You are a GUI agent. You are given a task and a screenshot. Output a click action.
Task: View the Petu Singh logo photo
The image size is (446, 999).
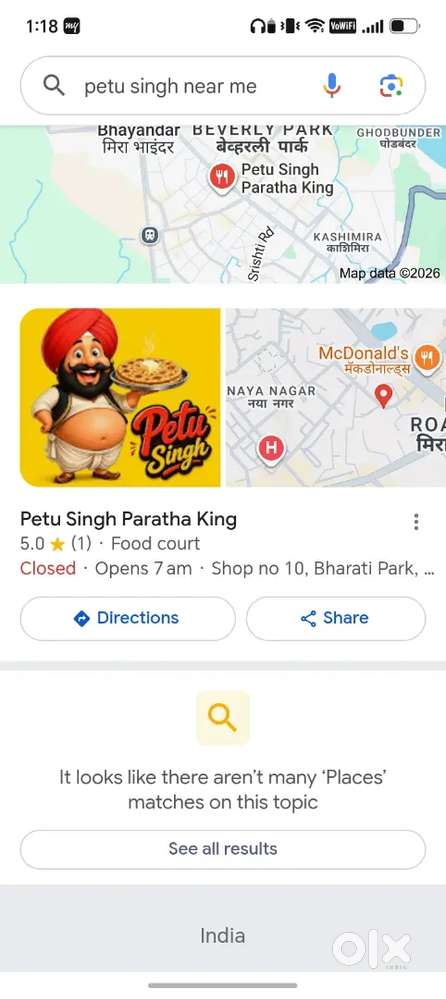click(x=120, y=398)
